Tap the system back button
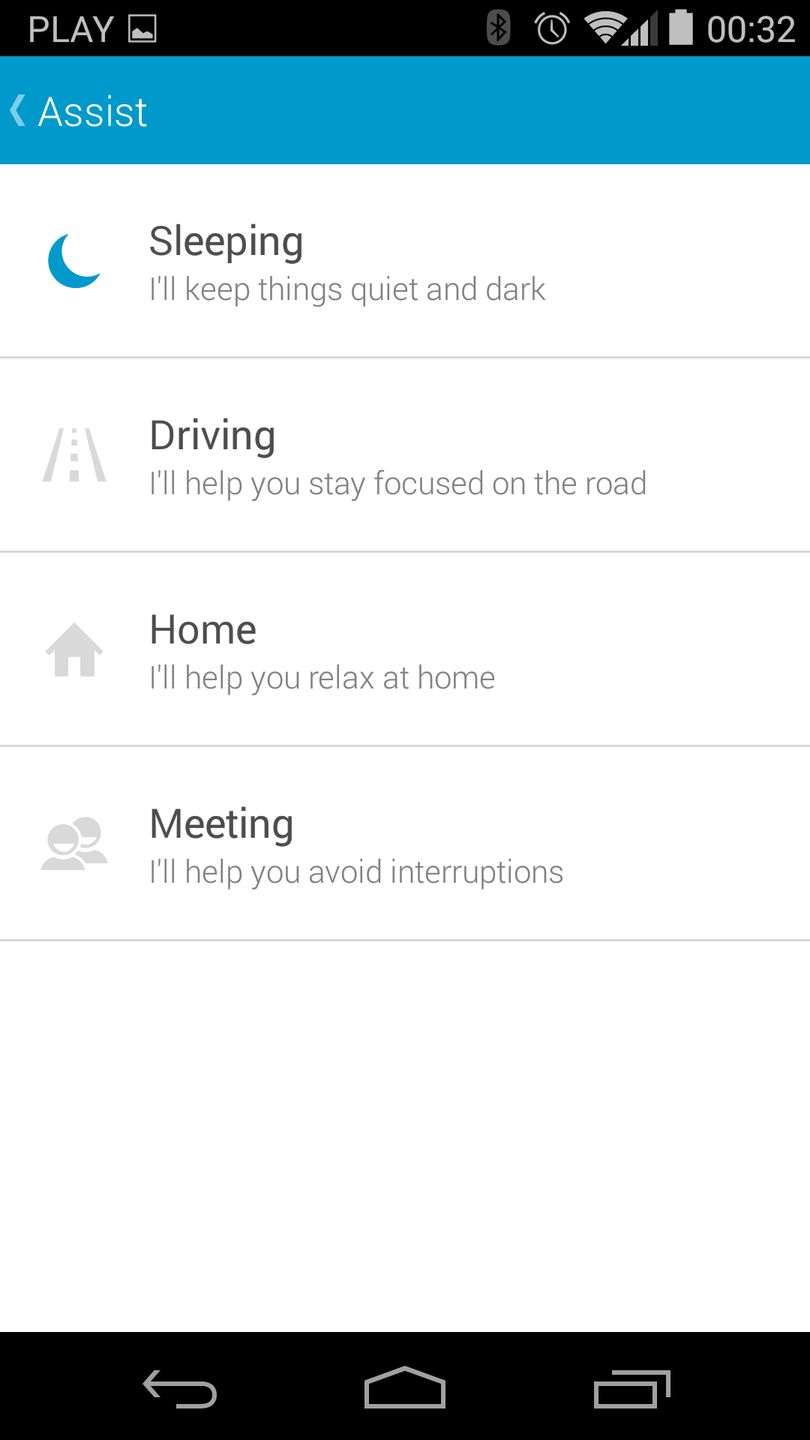The image size is (810, 1440). coord(180,1389)
